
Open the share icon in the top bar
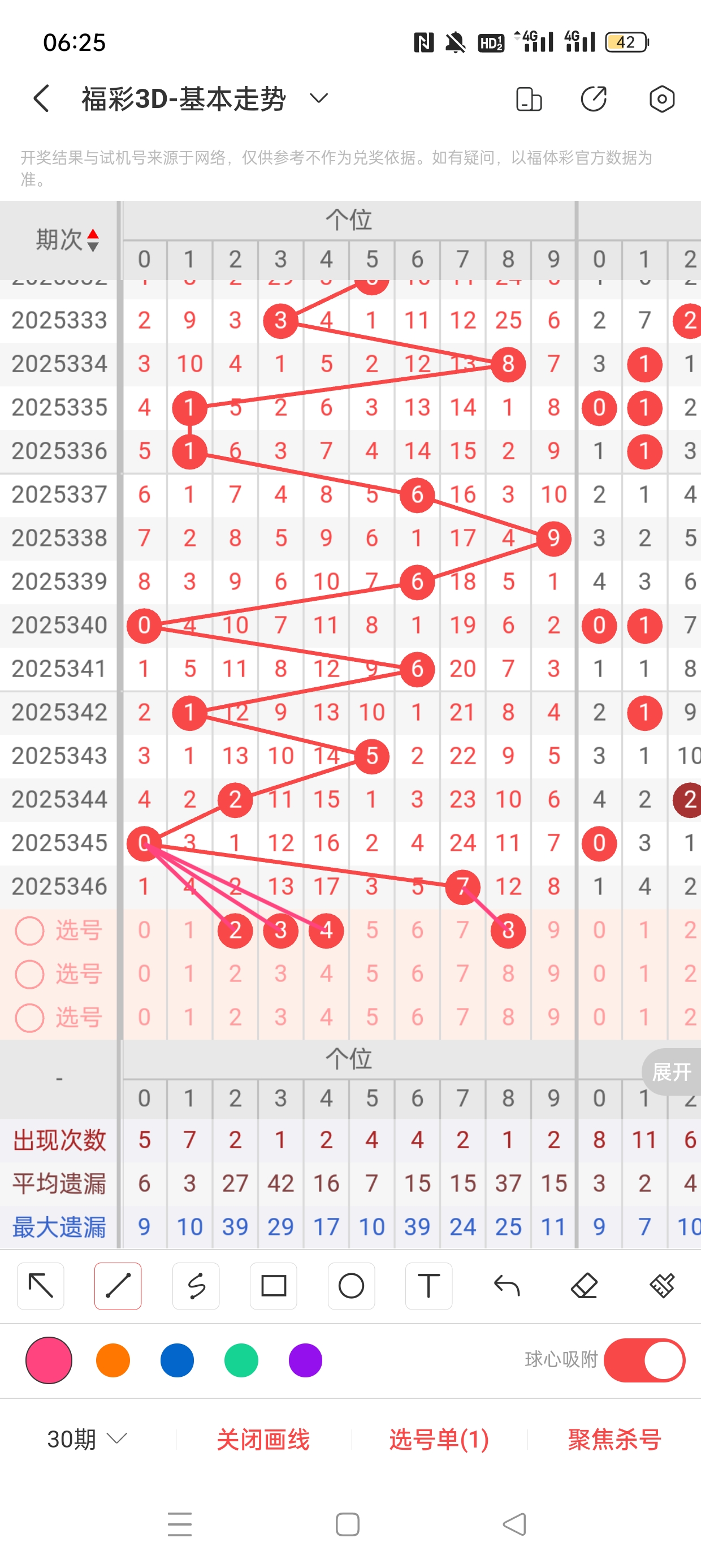pos(593,98)
